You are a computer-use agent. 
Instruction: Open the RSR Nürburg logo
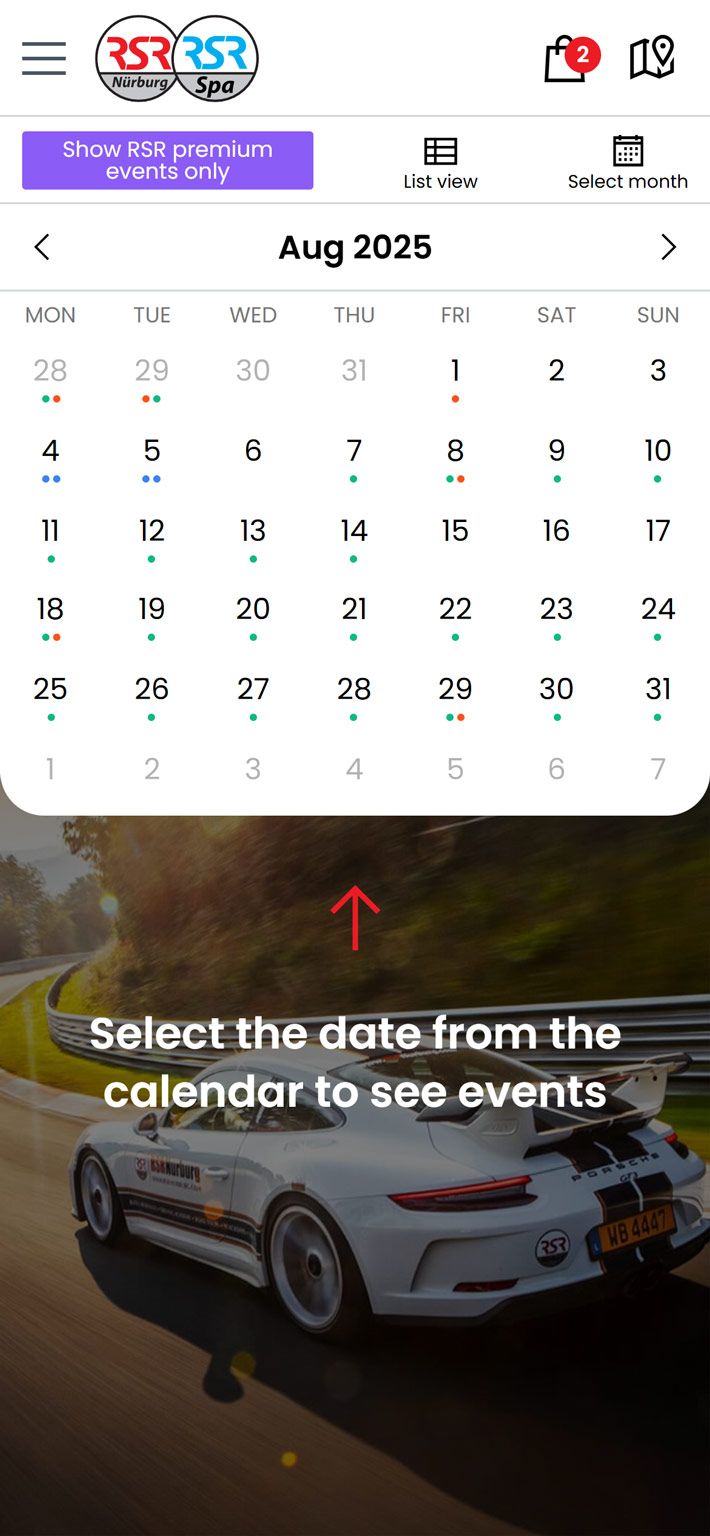tap(137, 58)
